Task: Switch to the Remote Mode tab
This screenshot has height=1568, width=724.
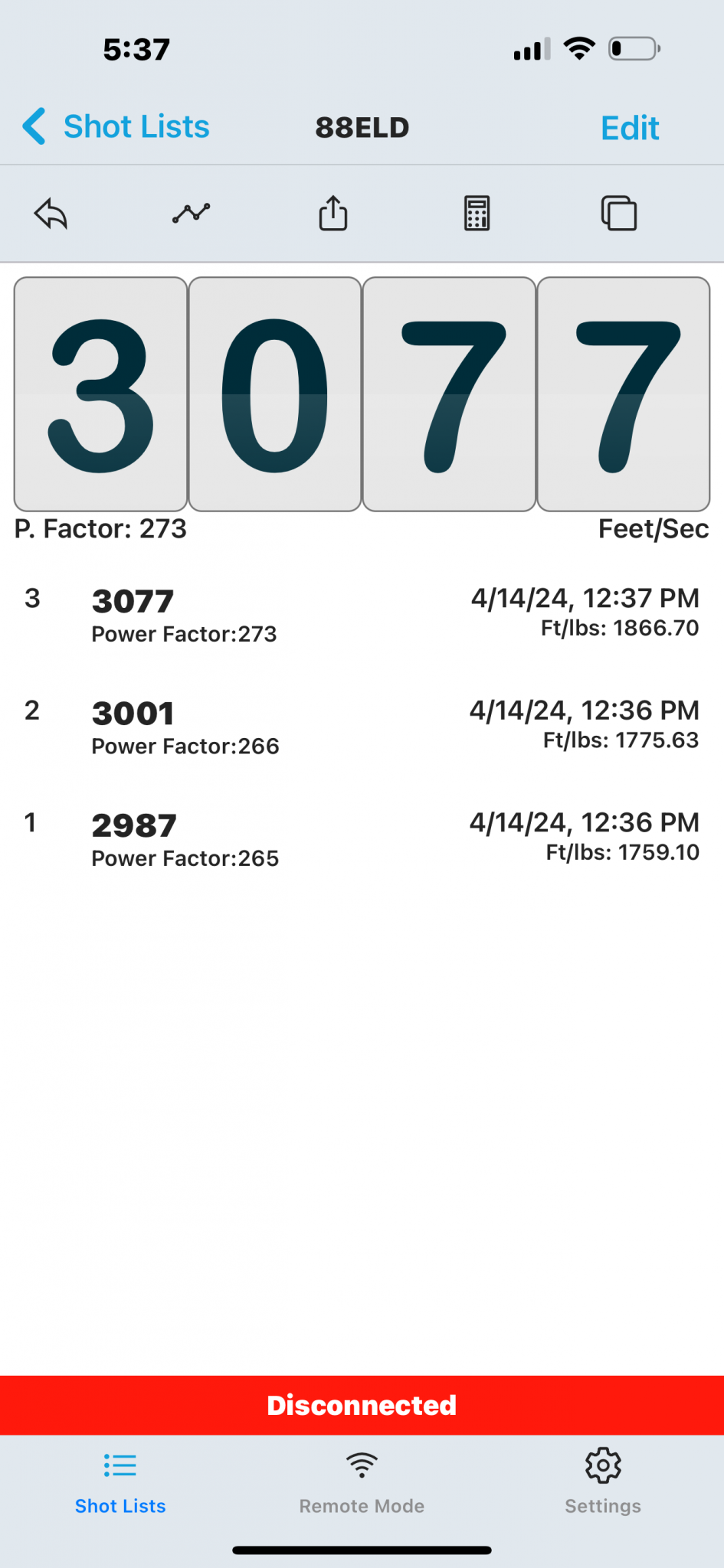Action: tap(362, 1481)
